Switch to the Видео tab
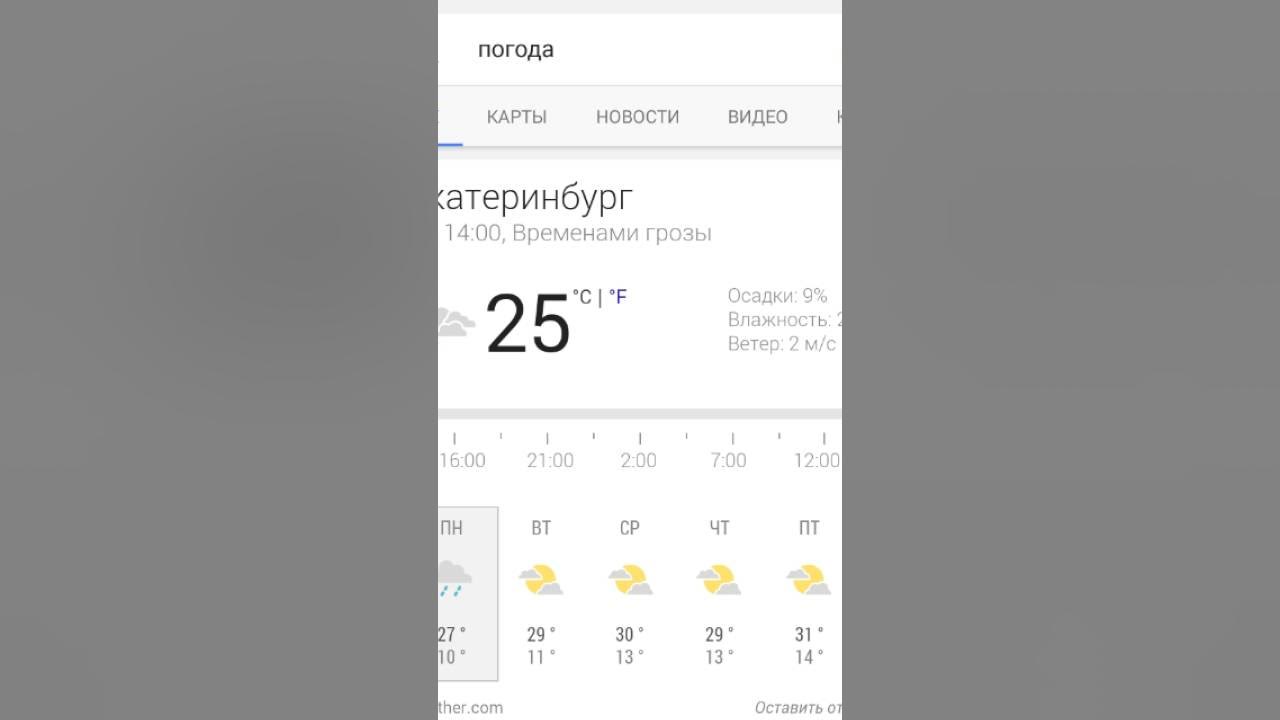This screenshot has height=720, width=1280. pos(757,117)
